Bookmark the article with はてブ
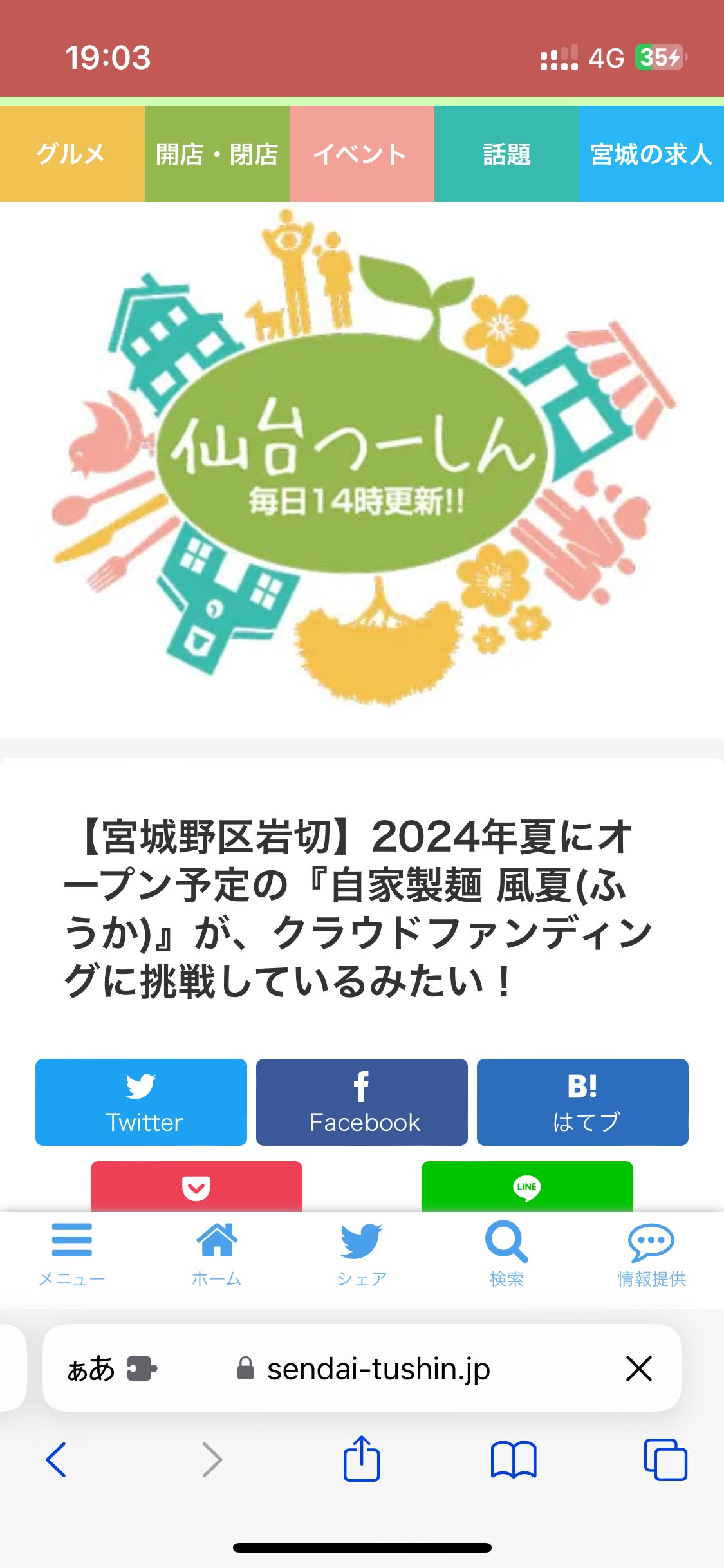The image size is (724, 1568). click(x=582, y=1102)
